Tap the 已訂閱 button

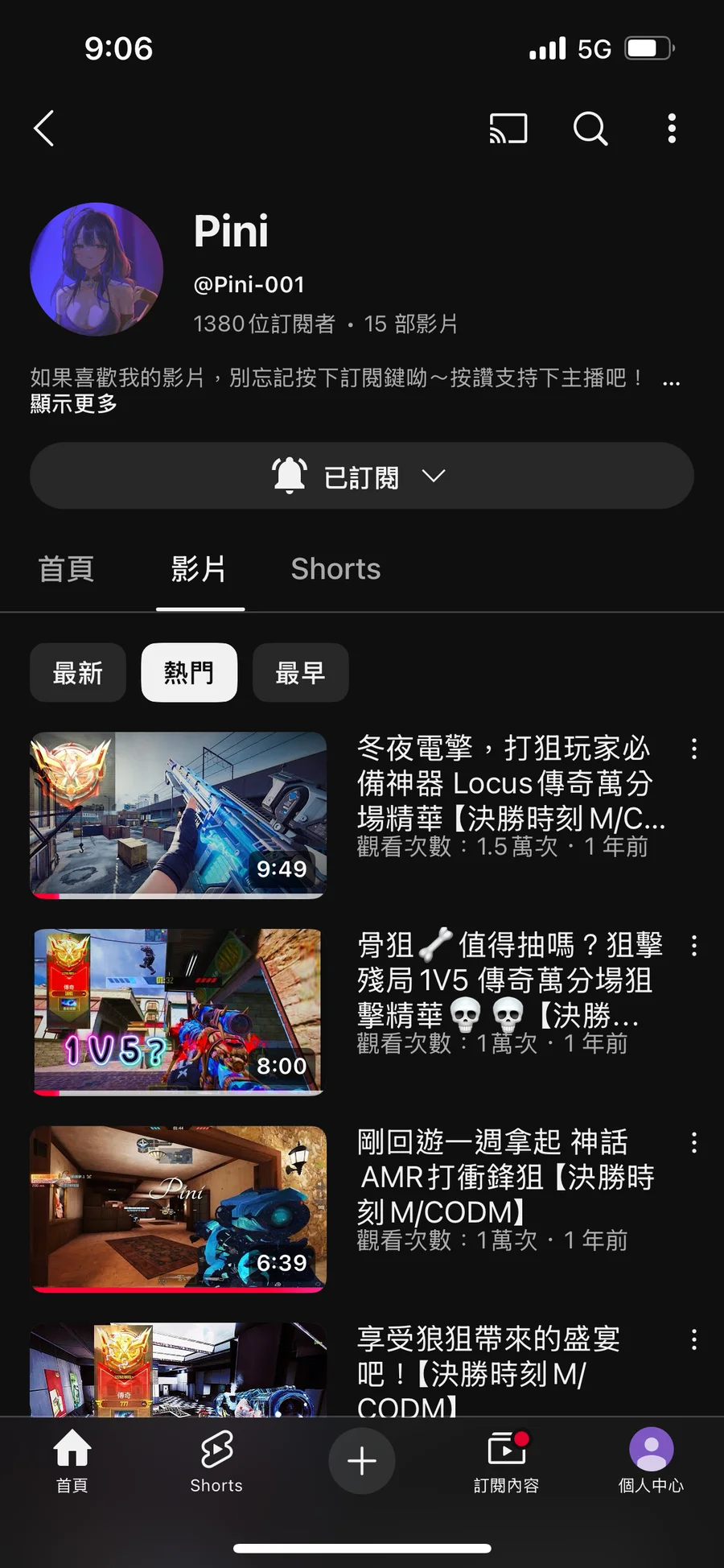(x=361, y=476)
